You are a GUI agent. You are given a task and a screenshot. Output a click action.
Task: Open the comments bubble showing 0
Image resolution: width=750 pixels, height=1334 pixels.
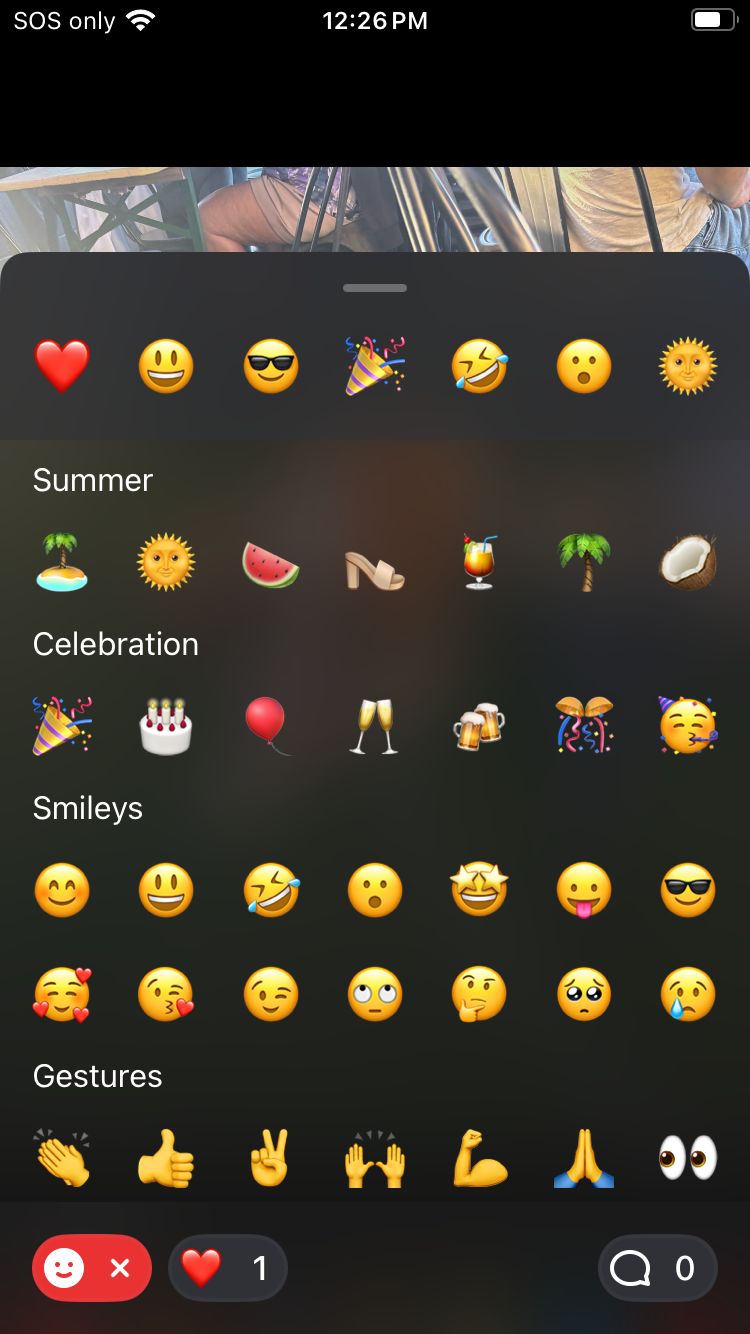[657, 1268]
